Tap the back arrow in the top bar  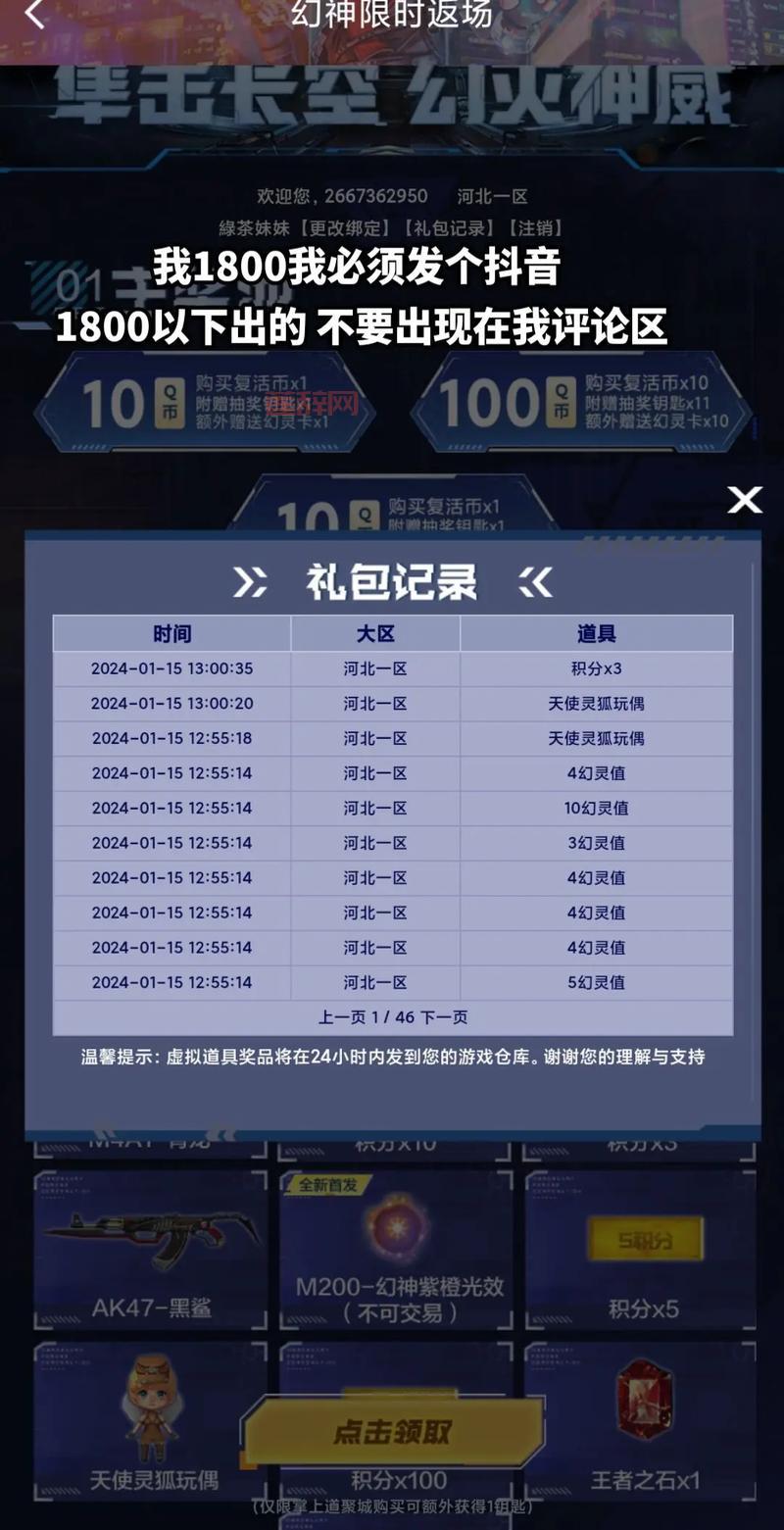[x=34, y=16]
